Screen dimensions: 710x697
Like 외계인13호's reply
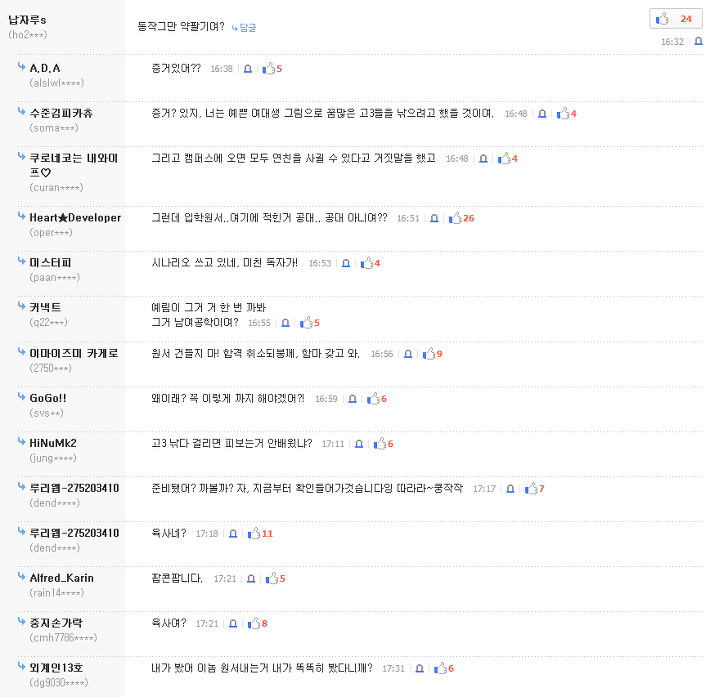click(x=440, y=669)
